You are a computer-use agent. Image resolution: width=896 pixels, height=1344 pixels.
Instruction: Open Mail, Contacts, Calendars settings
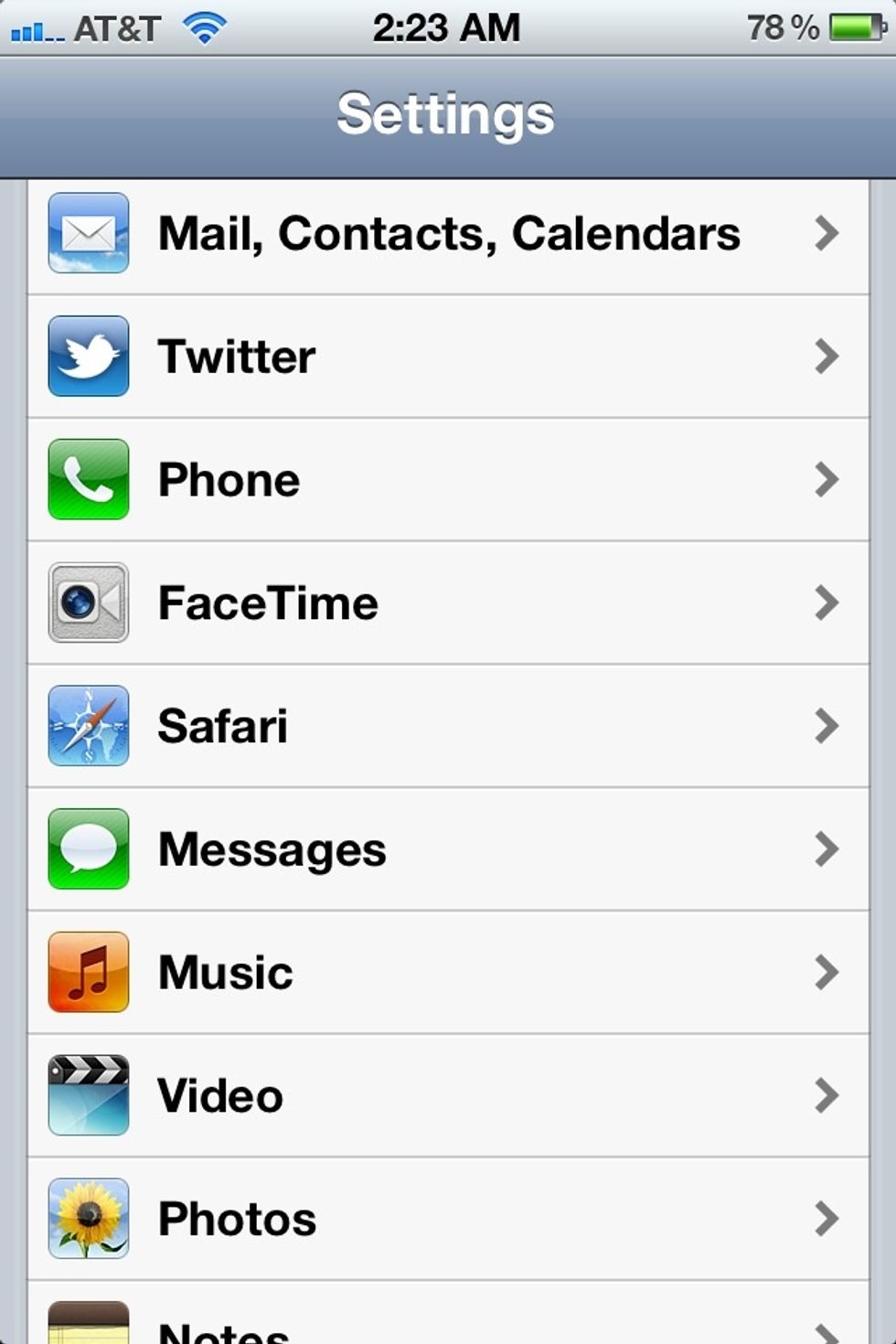448,232
